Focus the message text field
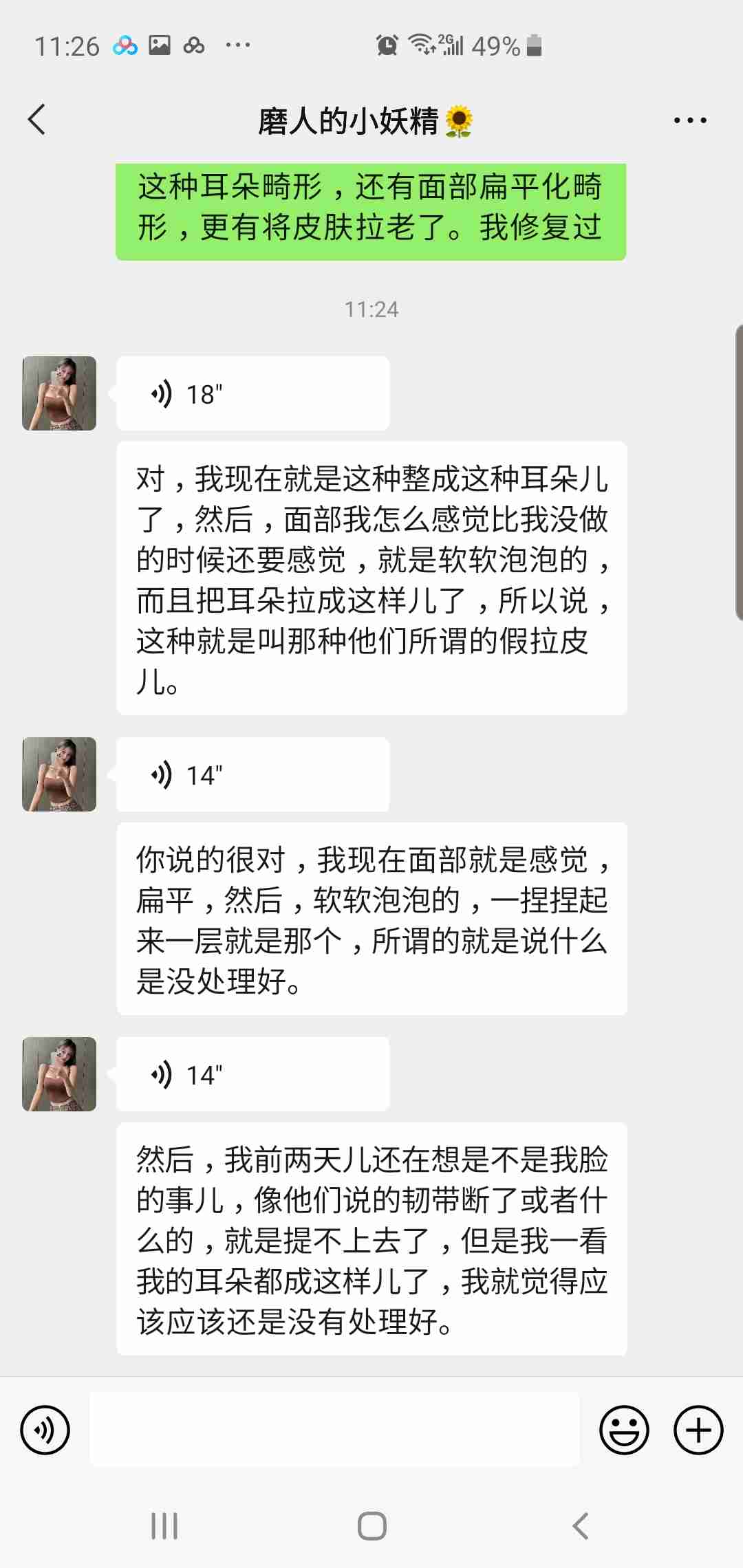Screen dimensions: 743x1568 tap(334, 1430)
